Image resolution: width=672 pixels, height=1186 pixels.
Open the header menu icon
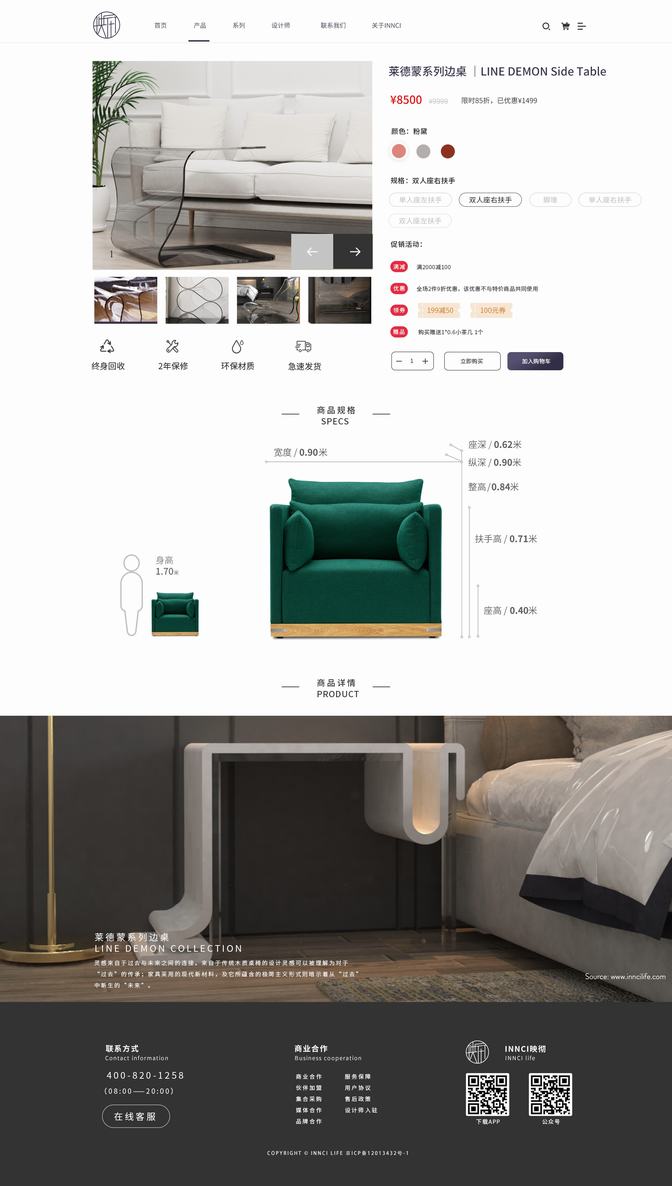582,26
